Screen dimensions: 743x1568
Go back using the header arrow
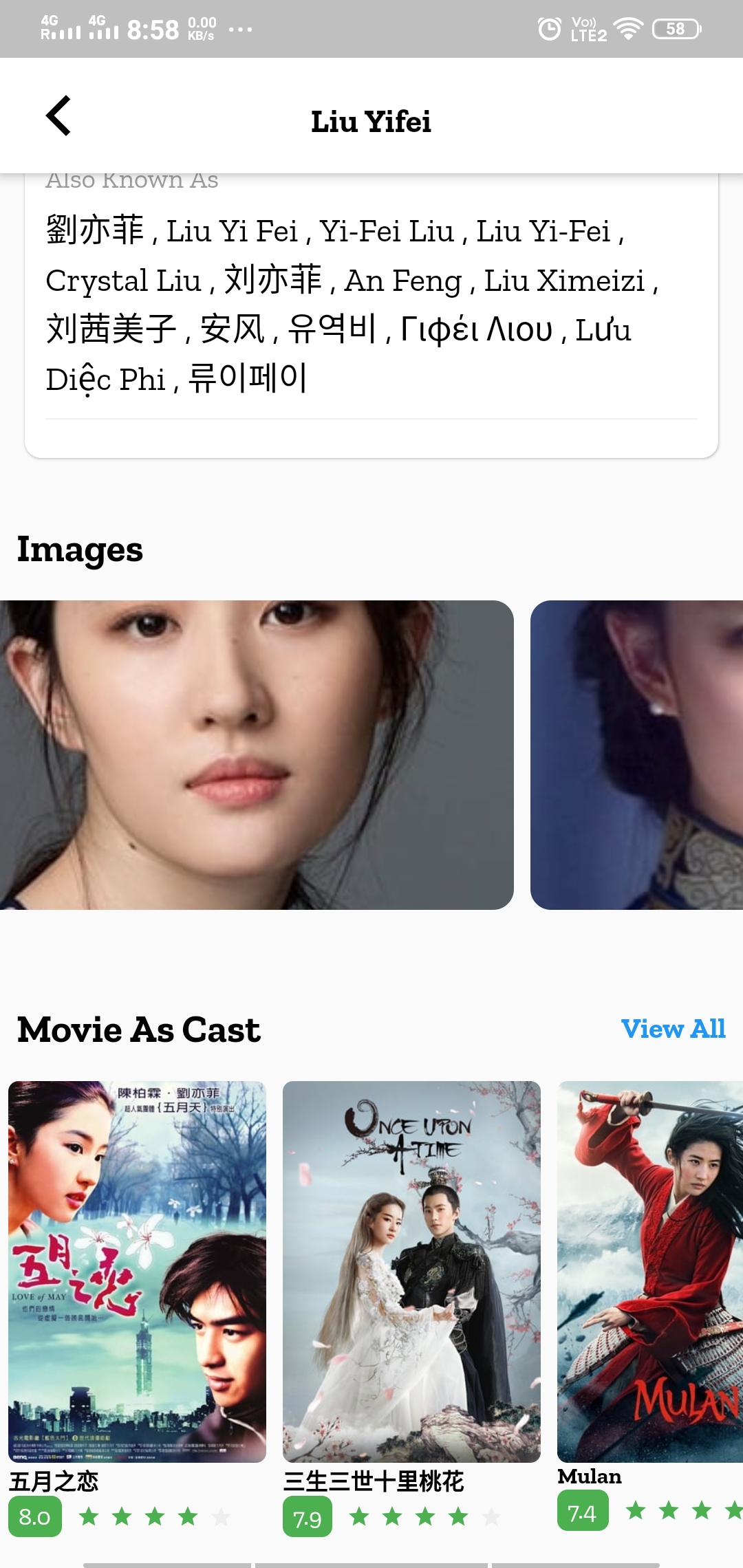coord(59,116)
